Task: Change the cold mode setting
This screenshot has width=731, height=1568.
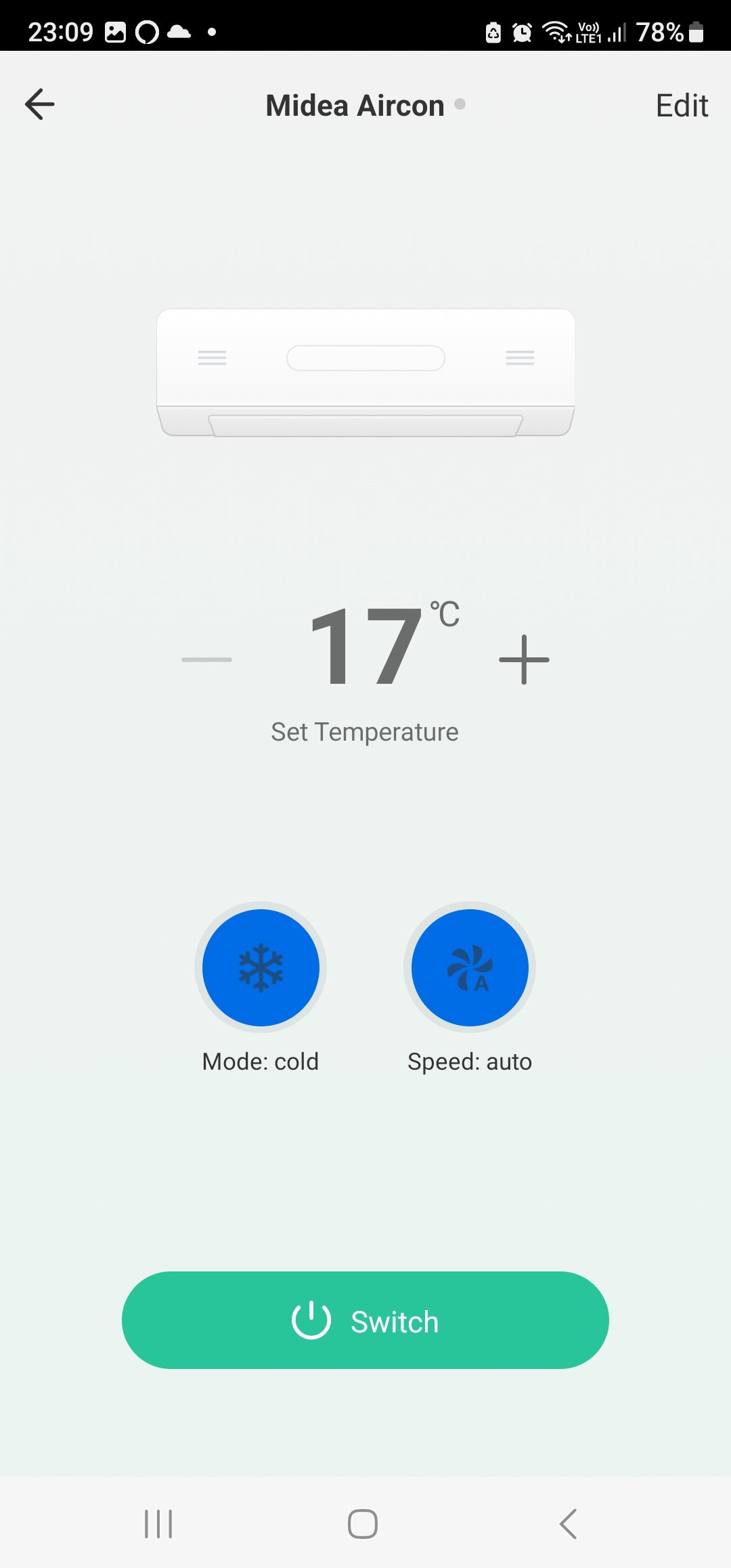Action: [x=261, y=967]
